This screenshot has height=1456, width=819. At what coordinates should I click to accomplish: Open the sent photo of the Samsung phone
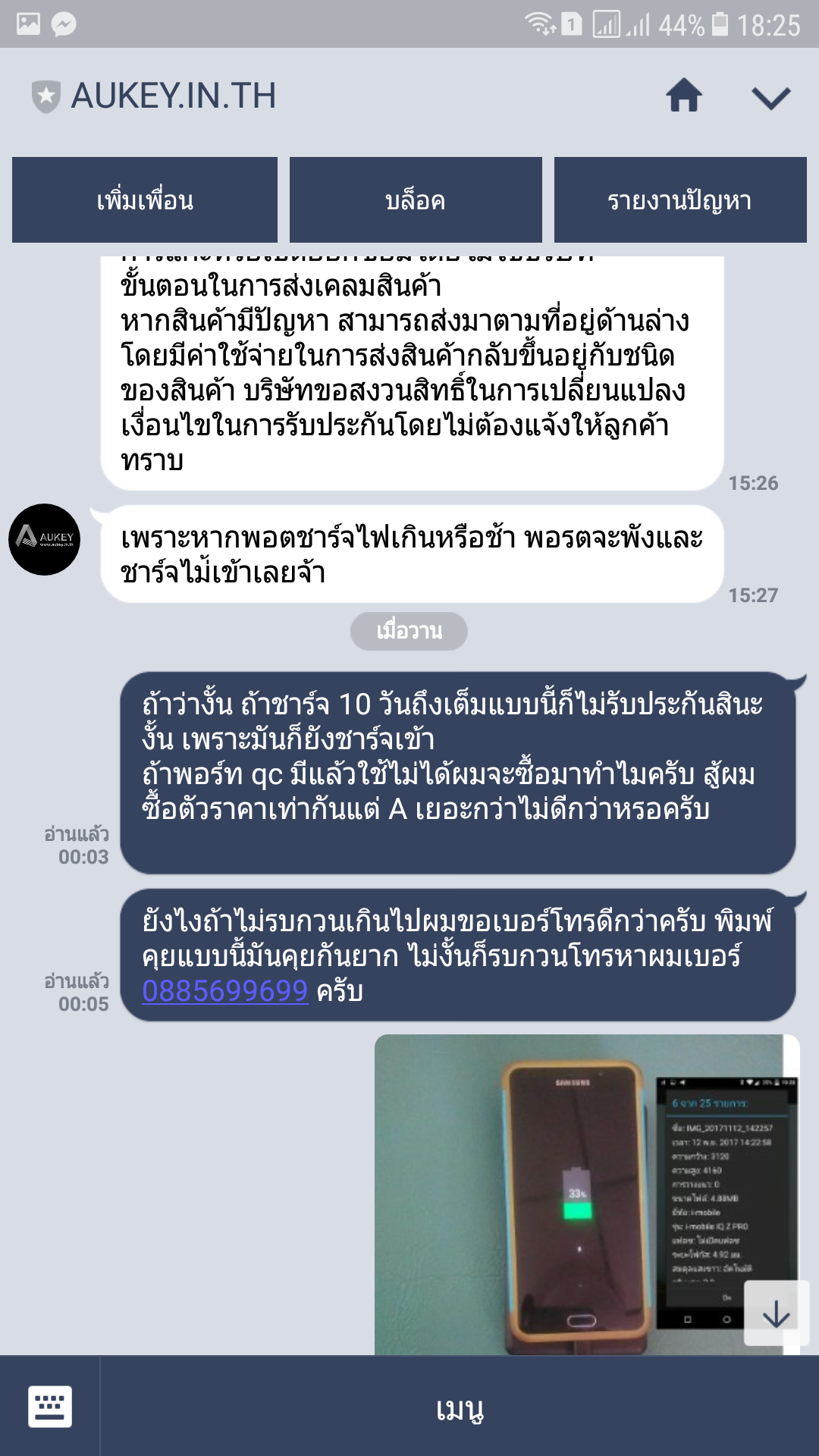[576, 1194]
